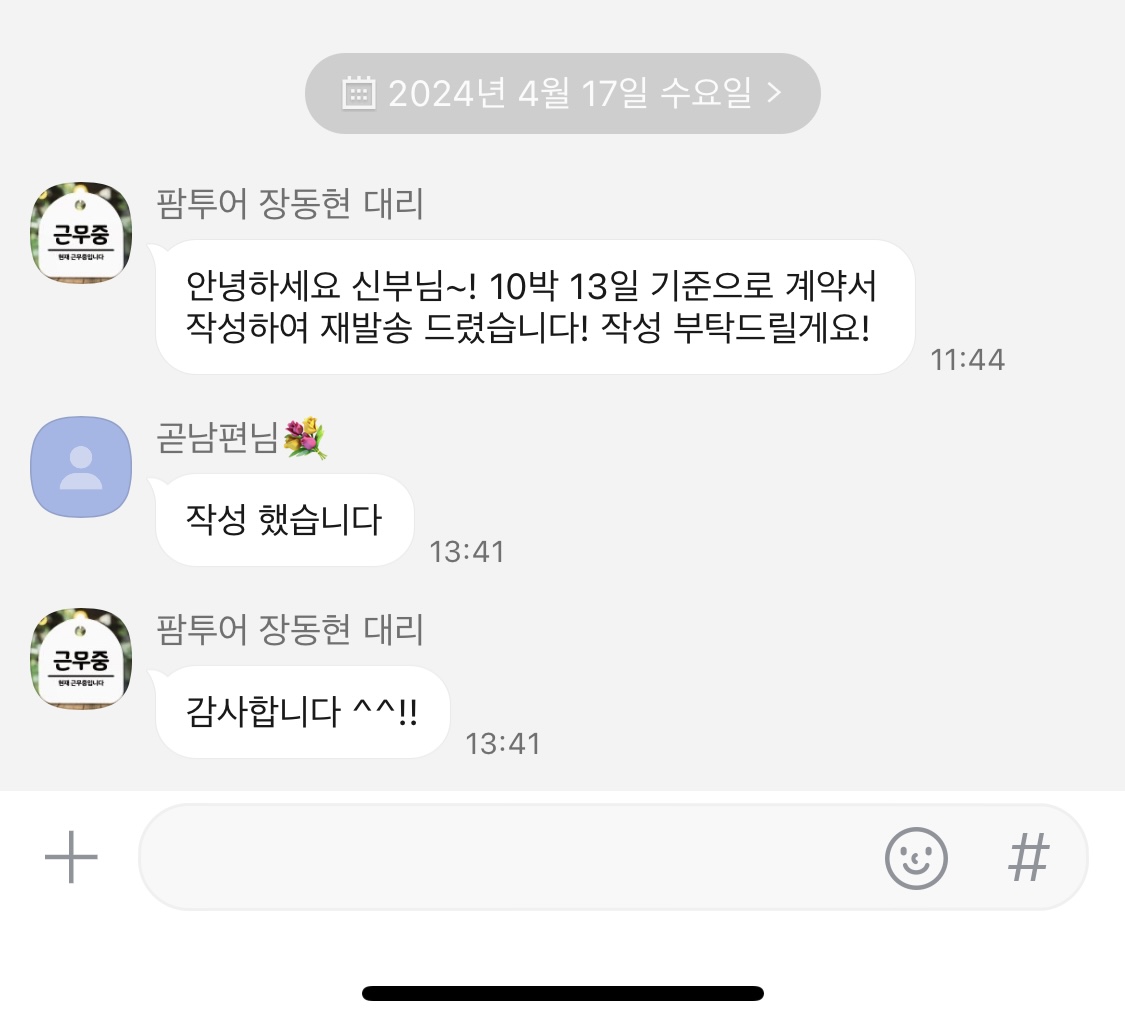View 곧남편님 profile picture
Image resolution: width=1125 pixels, height=1024 pixels.
point(81,466)
